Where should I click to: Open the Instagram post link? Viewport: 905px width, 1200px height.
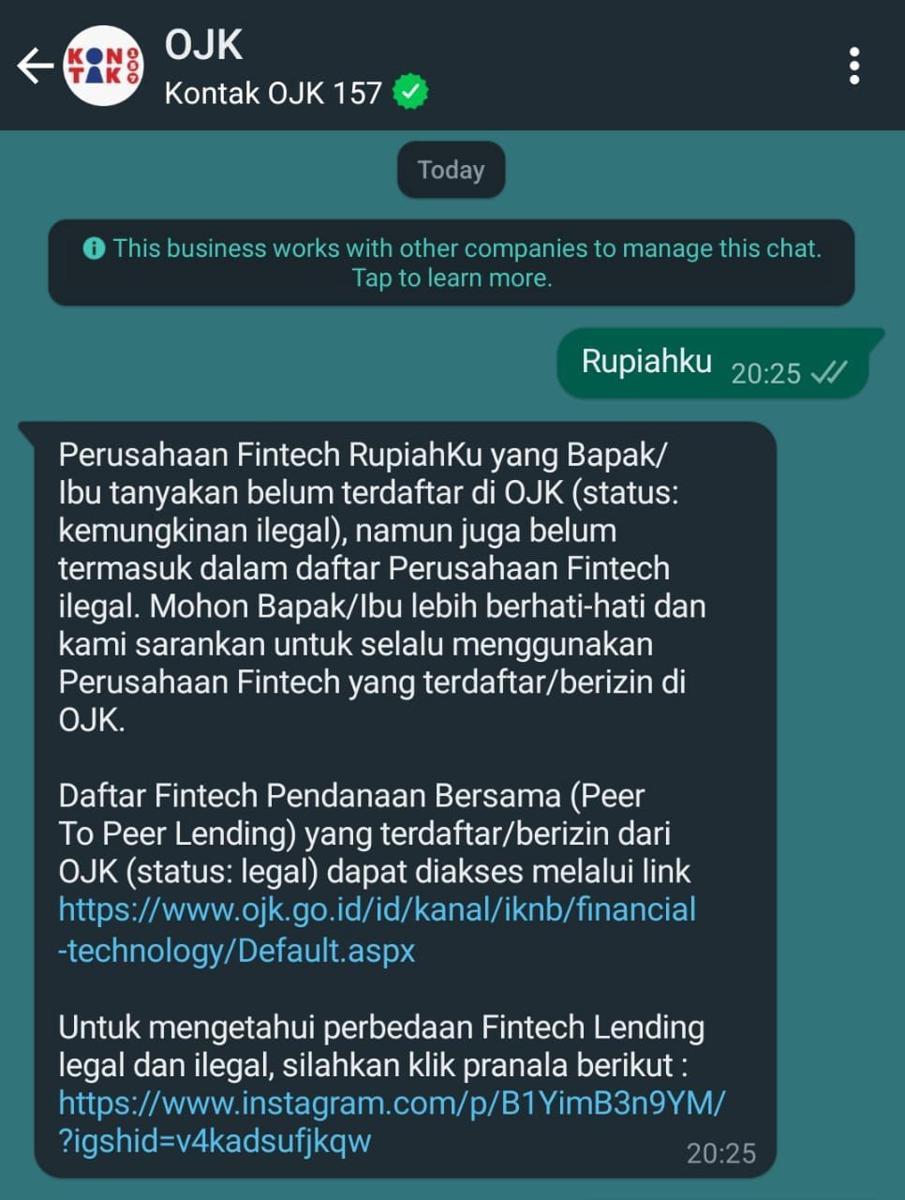(x=391, y=1103)
